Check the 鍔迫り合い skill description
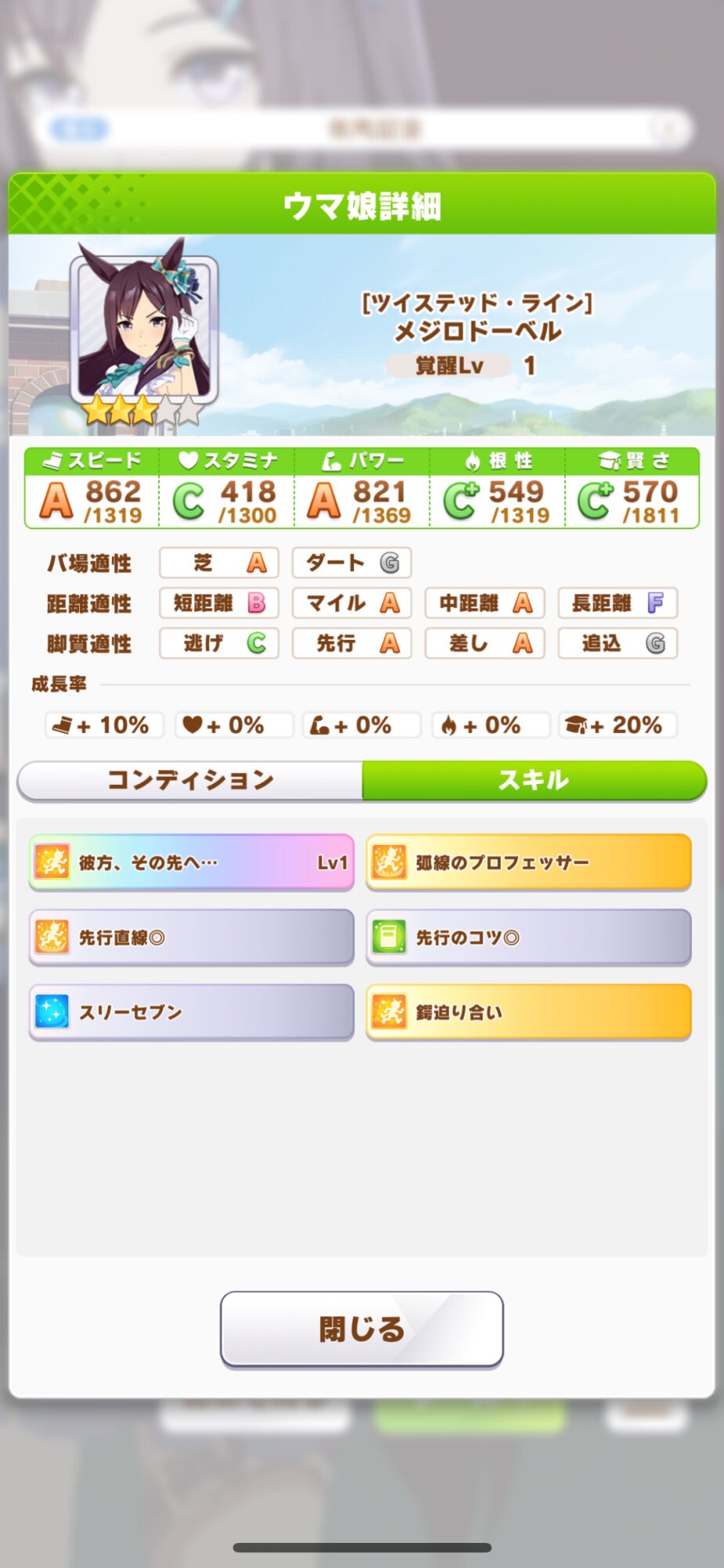The width and height of the screenshot is (724, 1568). pyautogui.click(x=528, y=1012)
